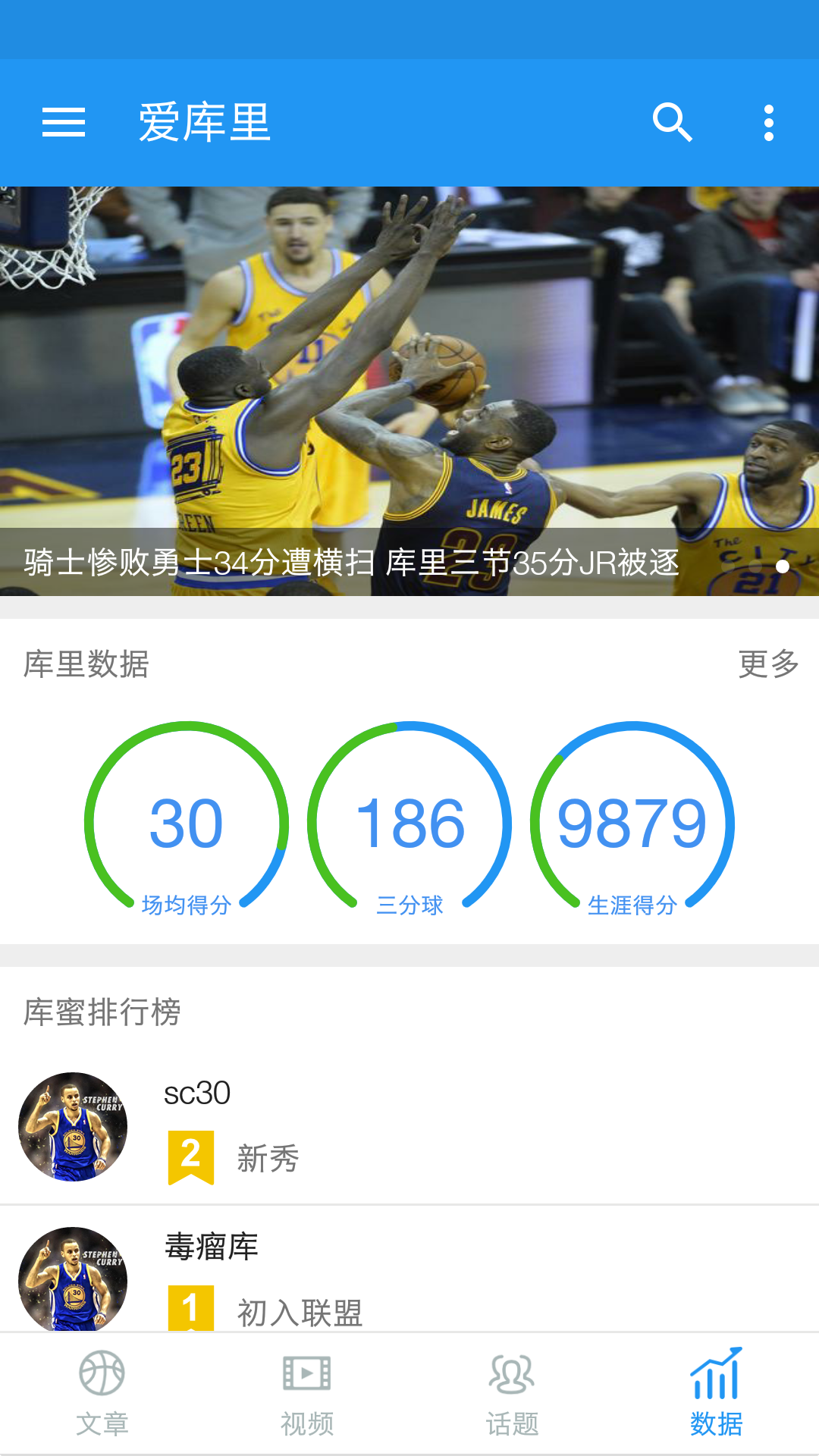
Task: Open the search icon
Action: [672, 123]
